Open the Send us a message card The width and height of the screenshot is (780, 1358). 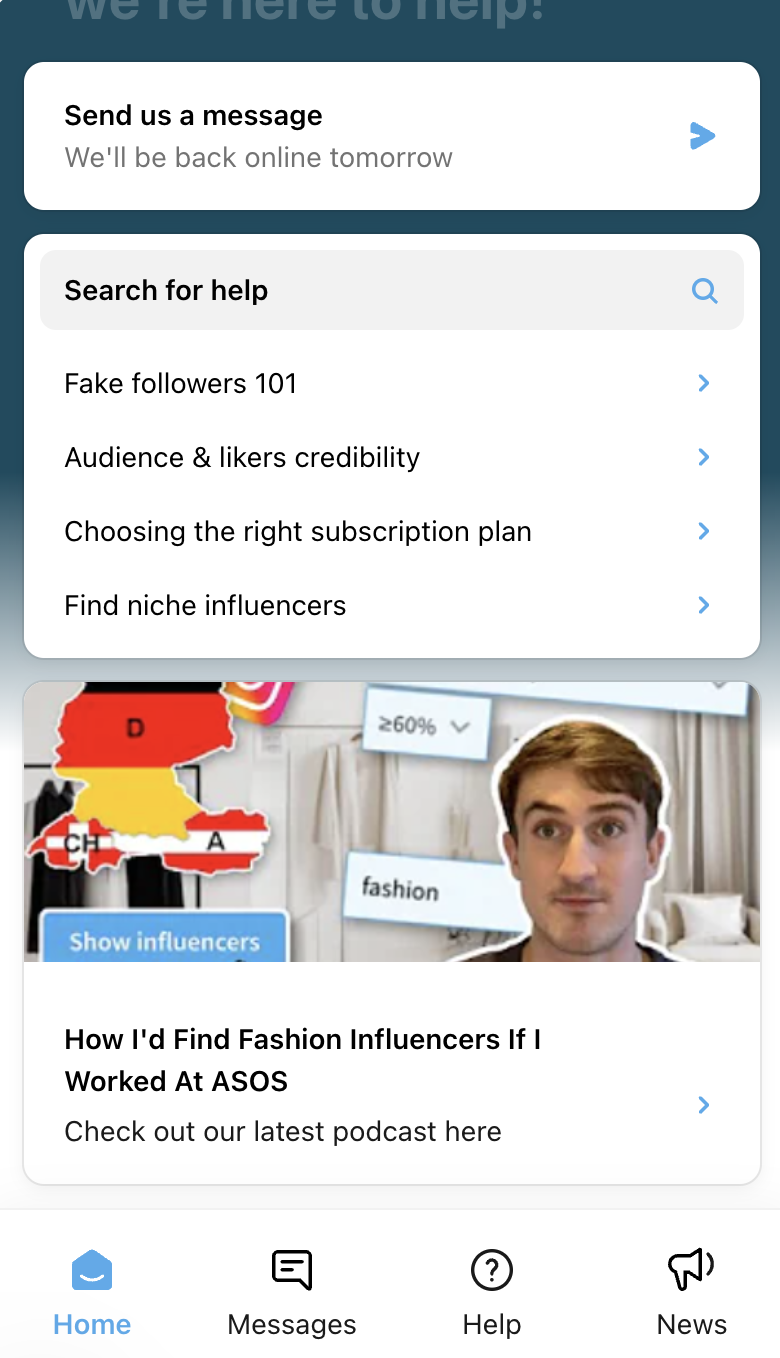point(391,136)
